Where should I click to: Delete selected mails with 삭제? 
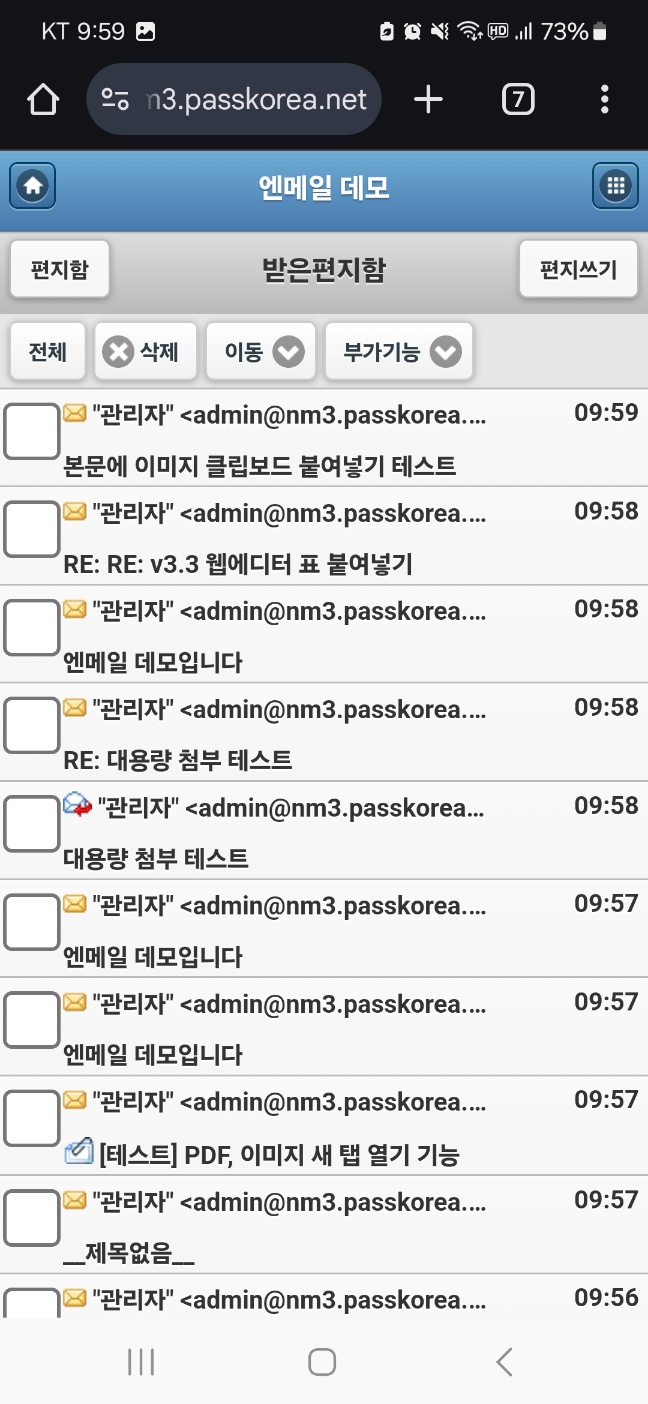click(146, 351)
